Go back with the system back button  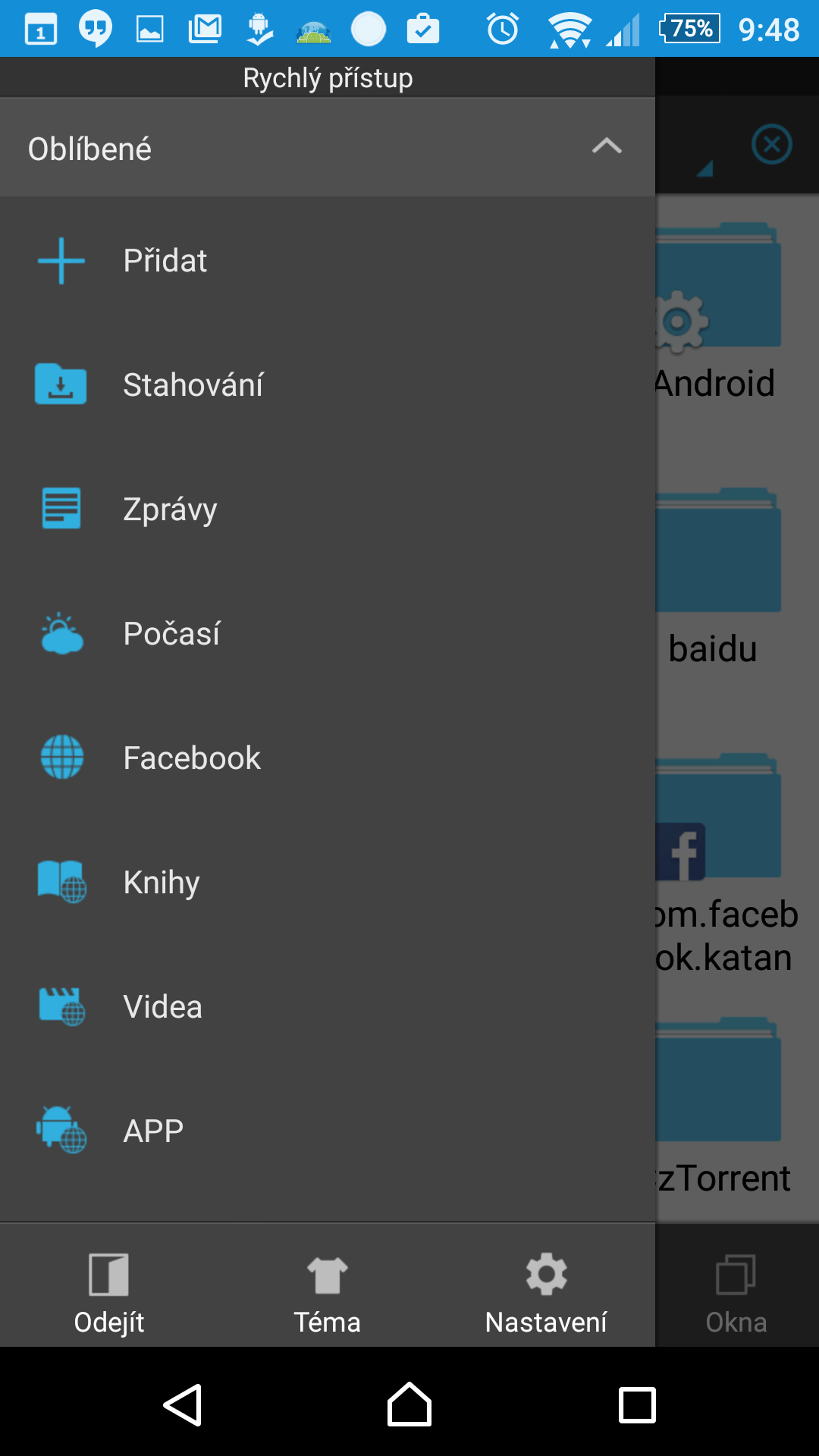point(183,1404)
